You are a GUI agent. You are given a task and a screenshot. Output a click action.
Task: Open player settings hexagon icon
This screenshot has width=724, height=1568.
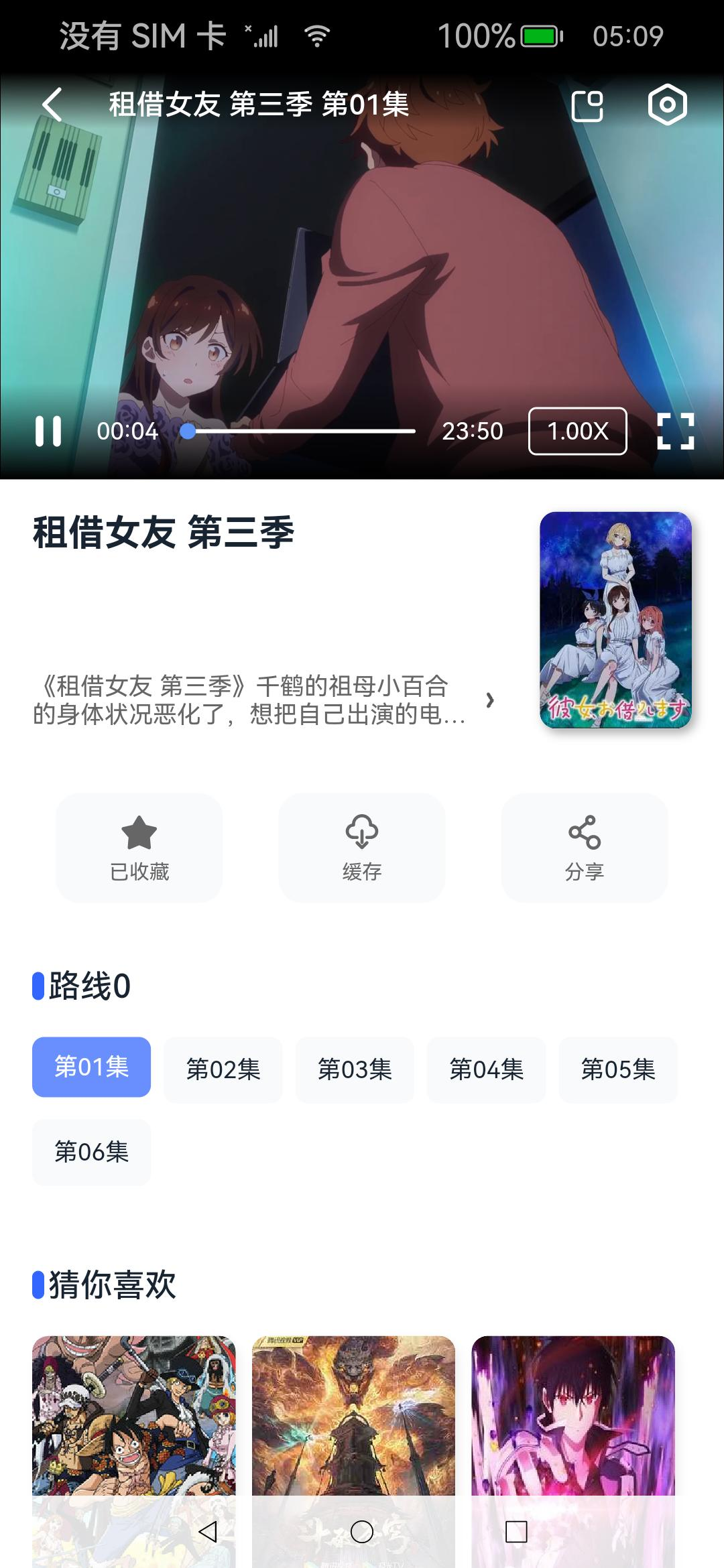(x=667, y=105)
